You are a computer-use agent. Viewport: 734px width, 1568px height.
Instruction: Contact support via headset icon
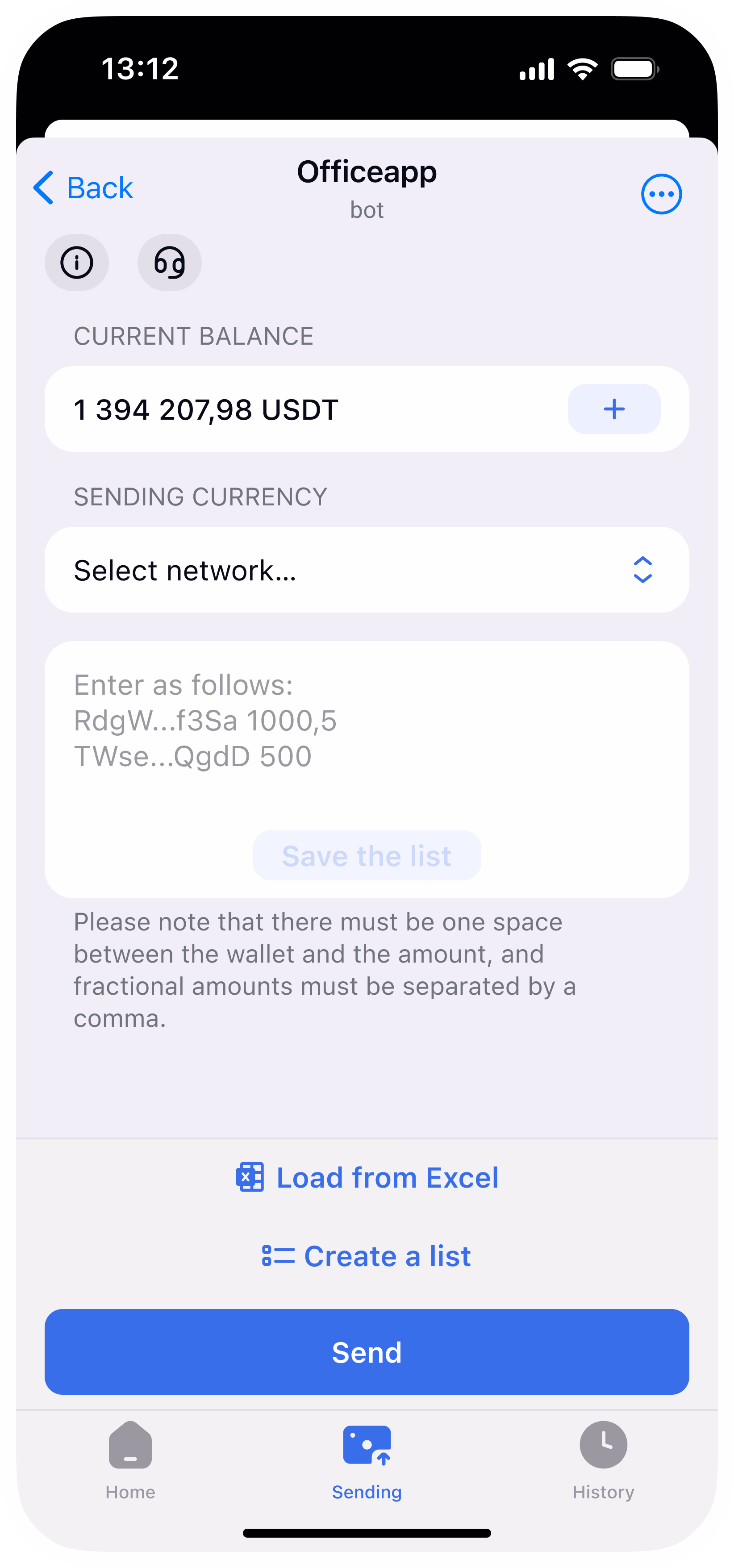[x=169, y=263]
